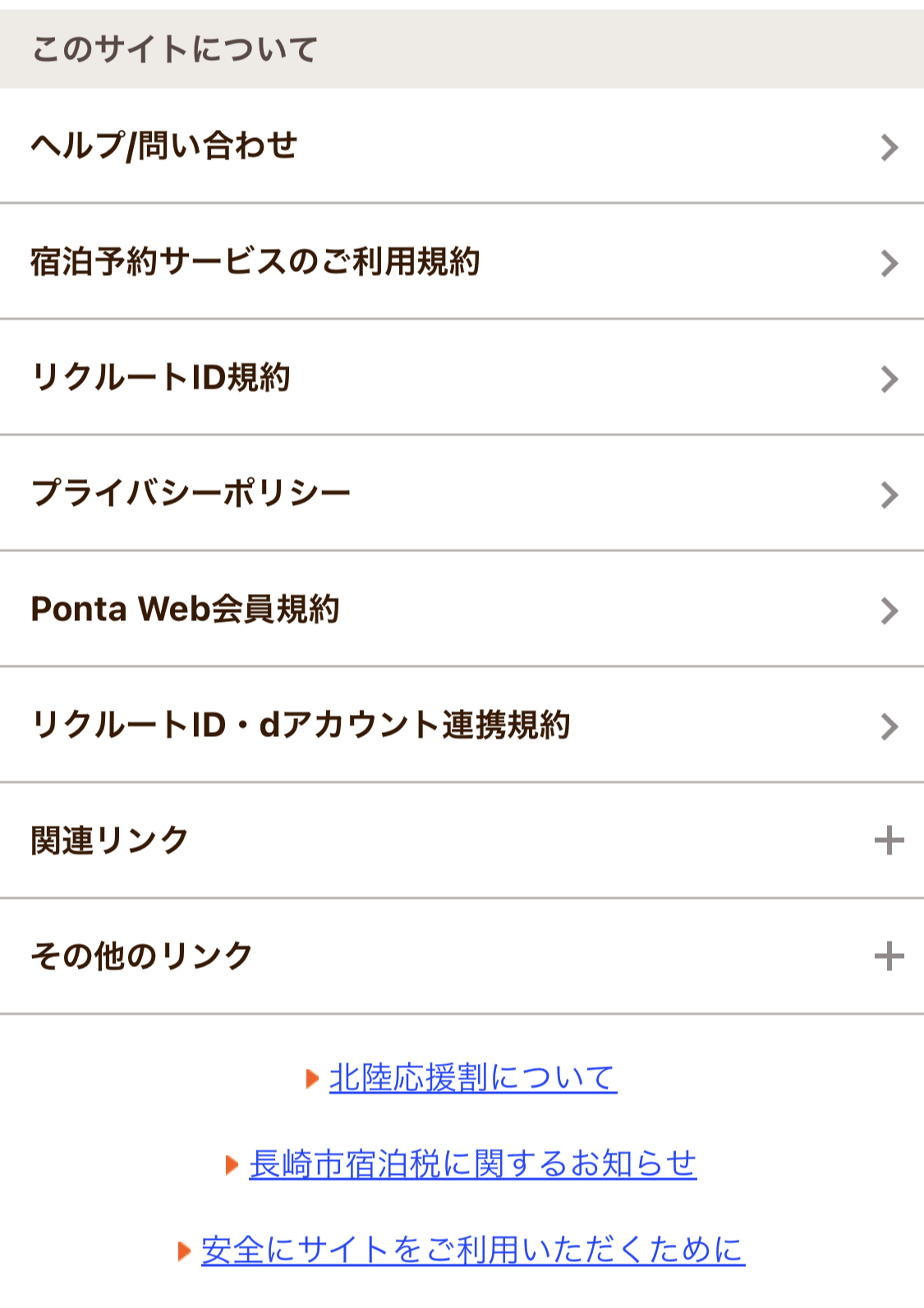Open 宿泊予約サービスのご利用規約
This screenshot has height=1308, width=924.
click(x=460, y=262)
